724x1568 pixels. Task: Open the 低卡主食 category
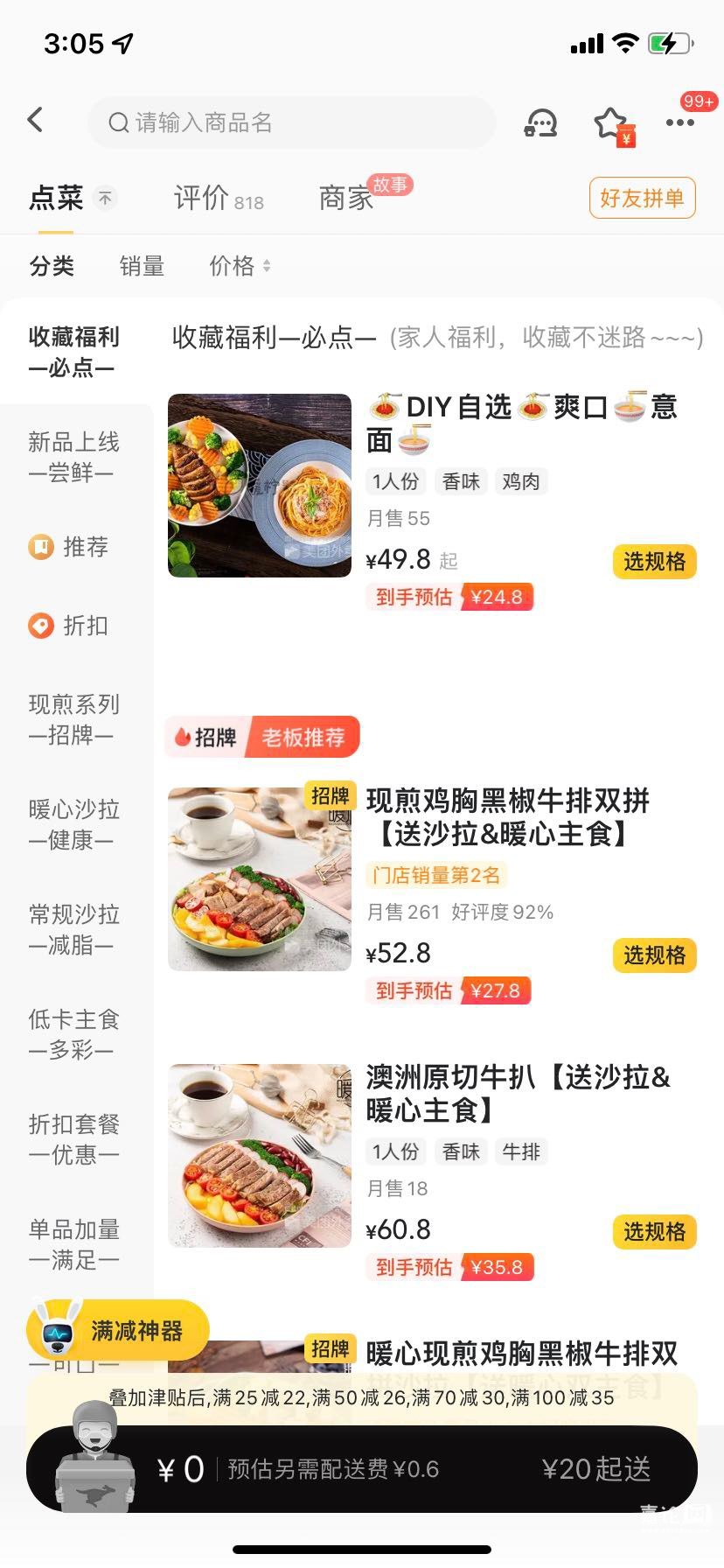[73, 1034]
